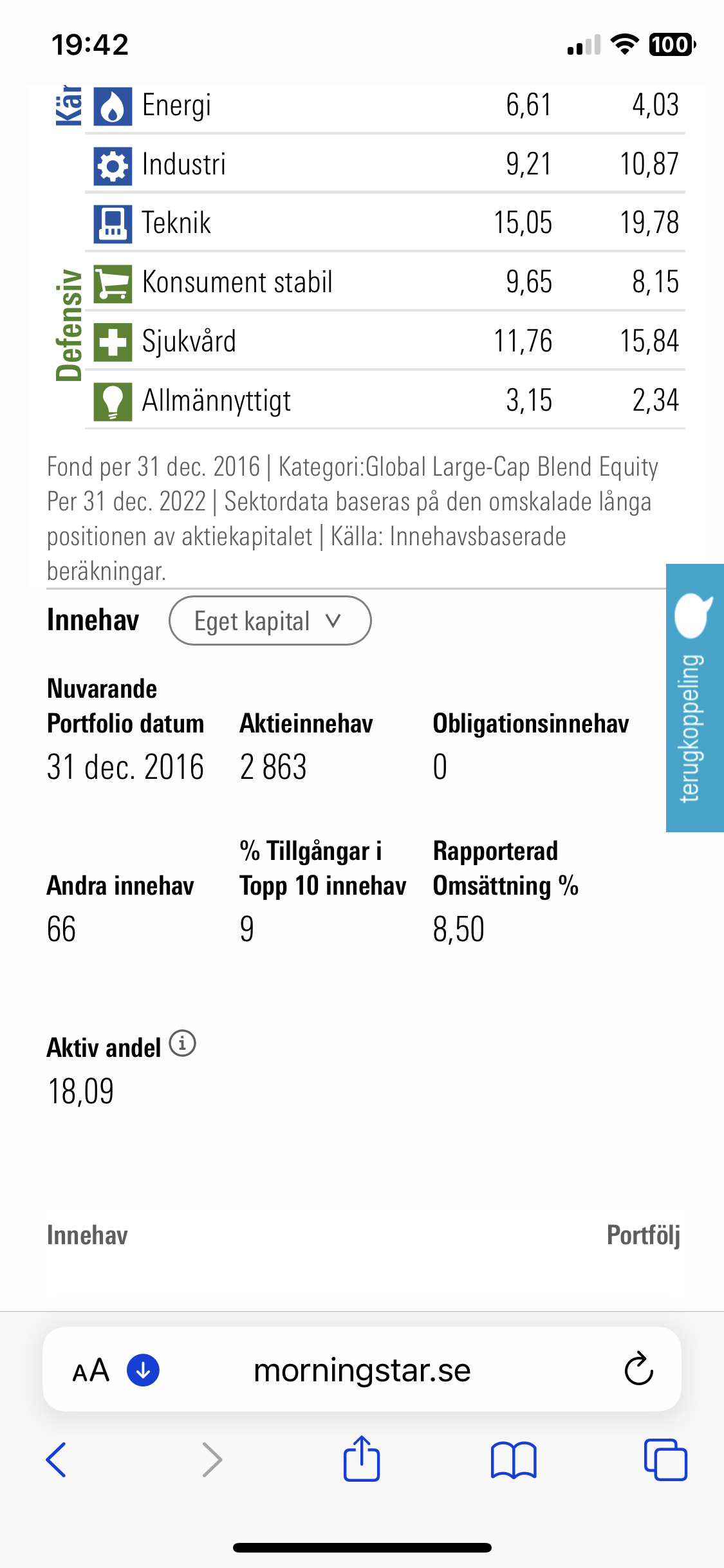The image size is (724, 1568).
Task: Go back to the previous page
Action: click(57, 1460)
